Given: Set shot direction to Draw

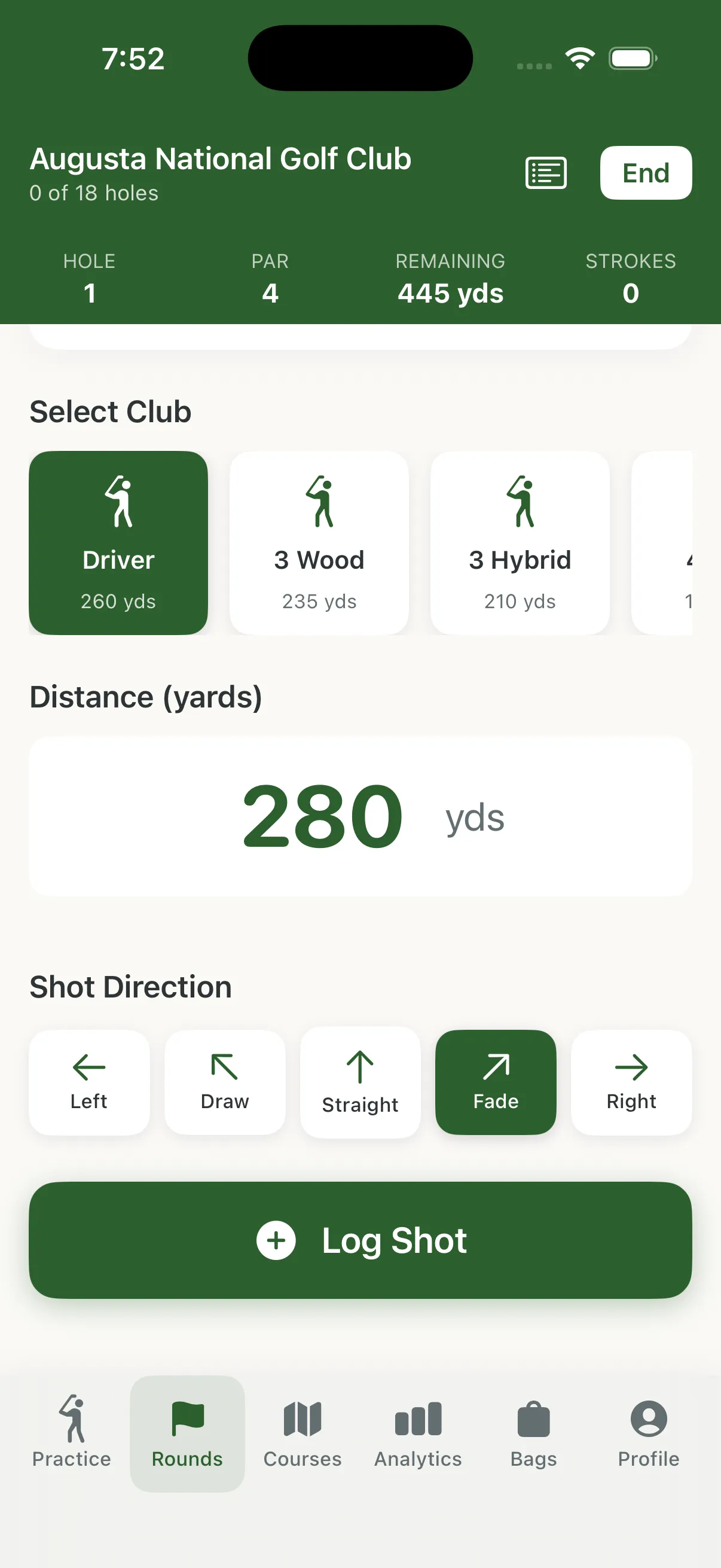Looking at the screenshot, I should point(225,1082).
